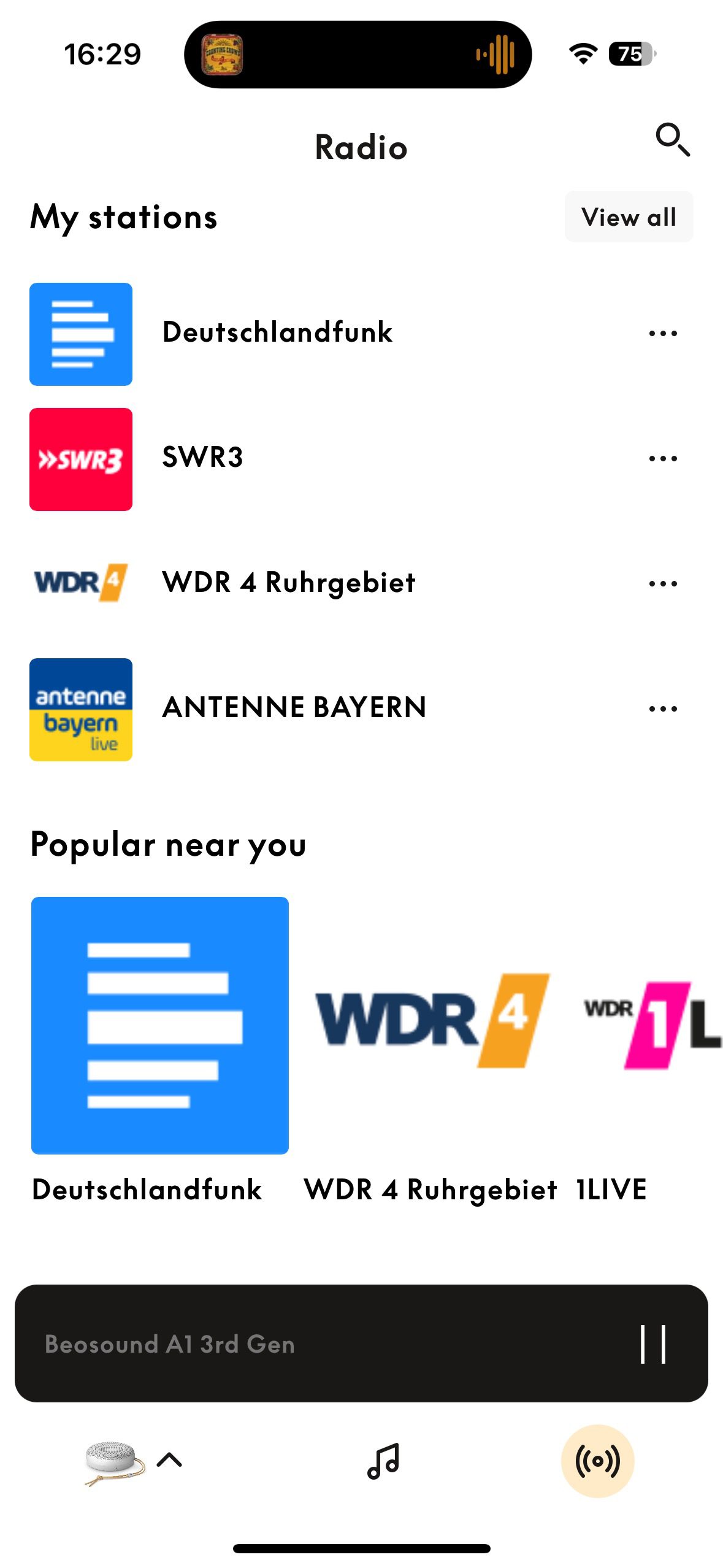Select the Deutschlandfunk card in Popular near you
Viewport: 723px width, 1568px height.
point(159,1026)
